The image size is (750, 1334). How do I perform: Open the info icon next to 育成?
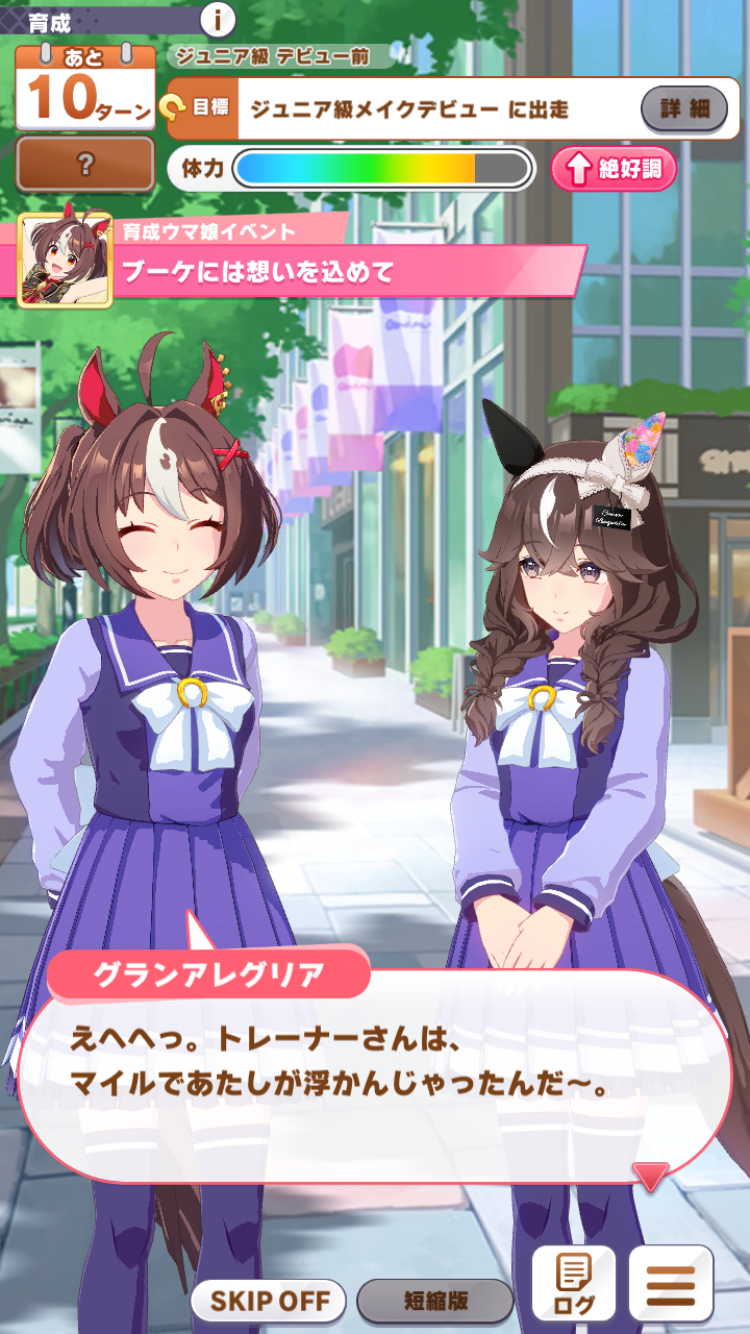(x=217, y=18)
